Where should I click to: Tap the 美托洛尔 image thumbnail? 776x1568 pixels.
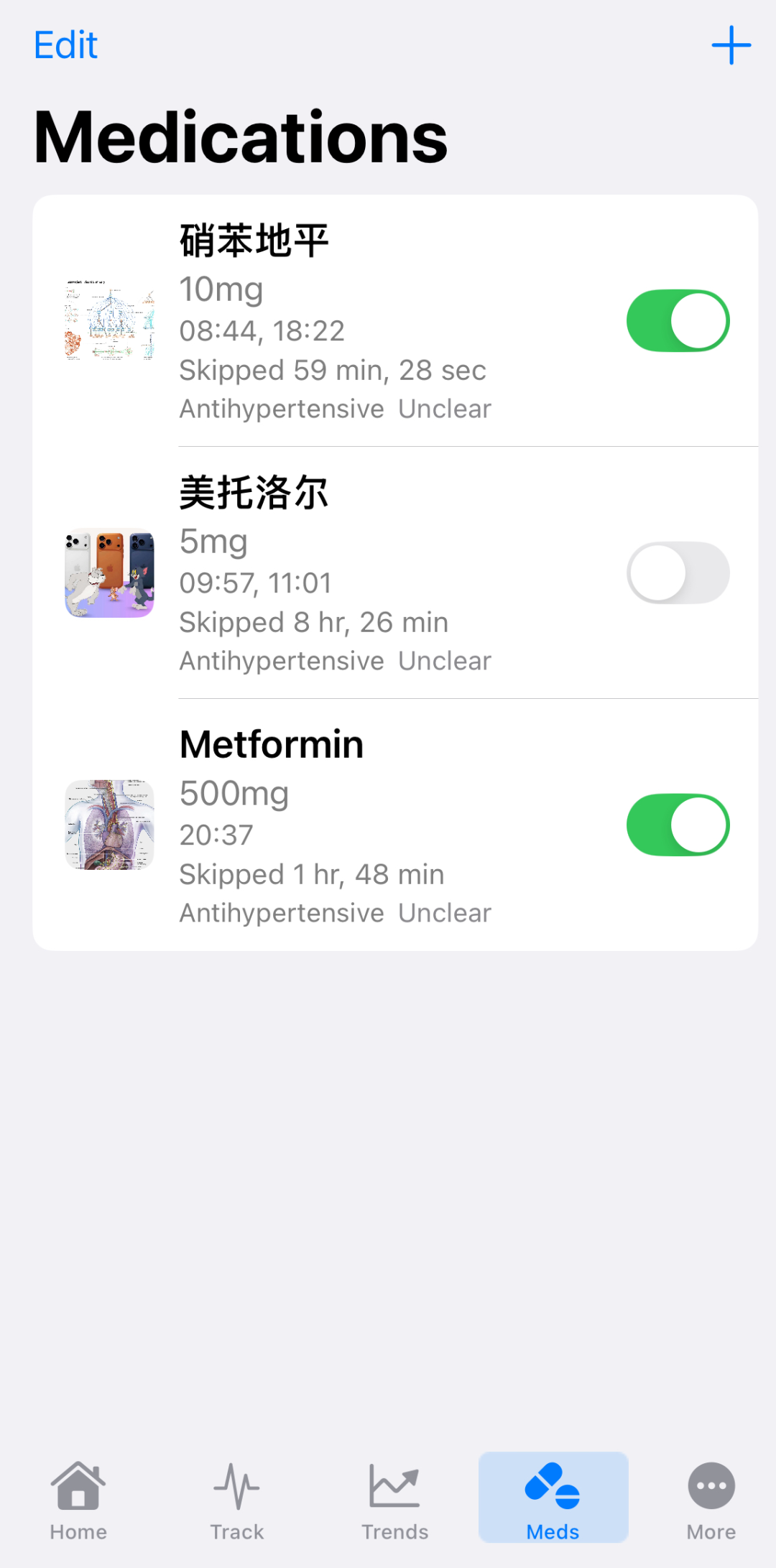108,572
